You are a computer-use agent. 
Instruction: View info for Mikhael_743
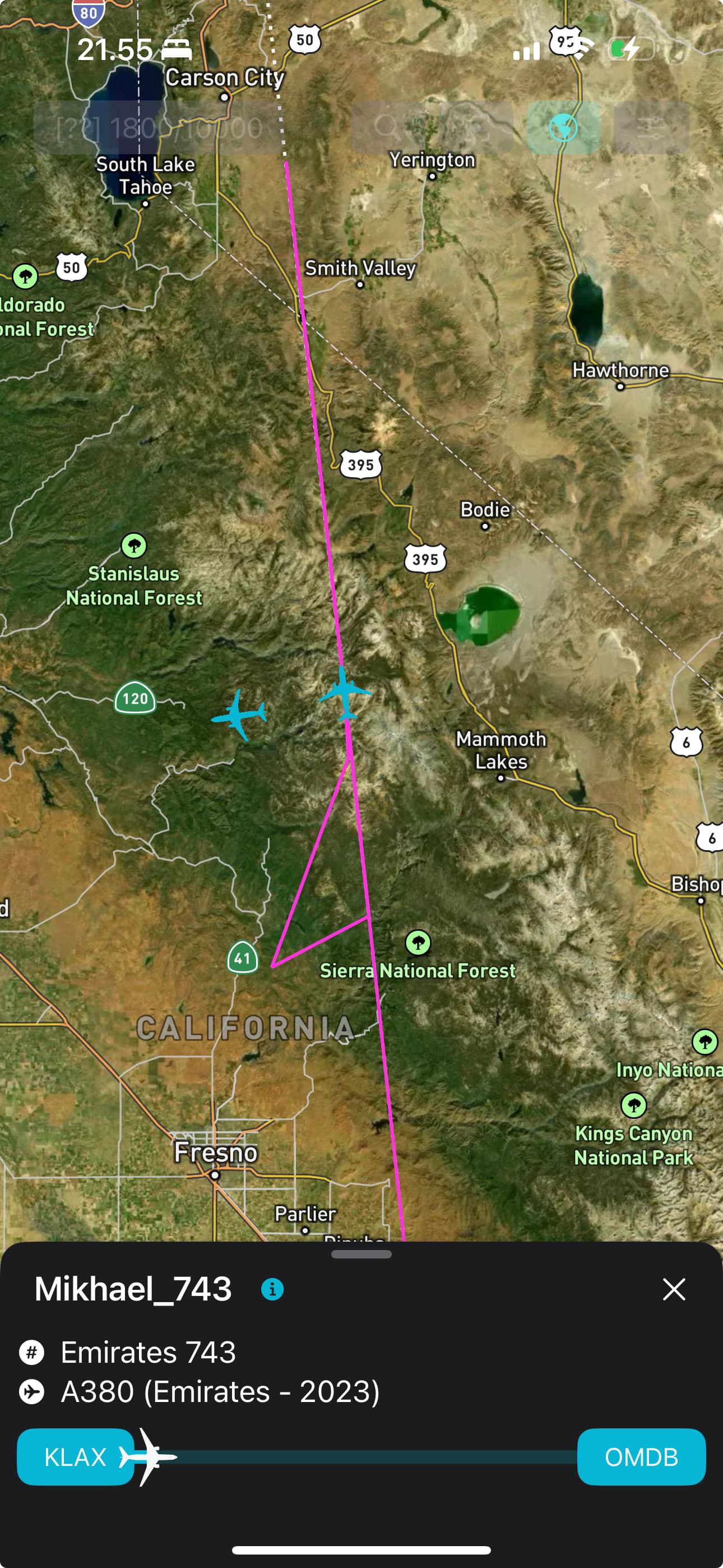272,1289
